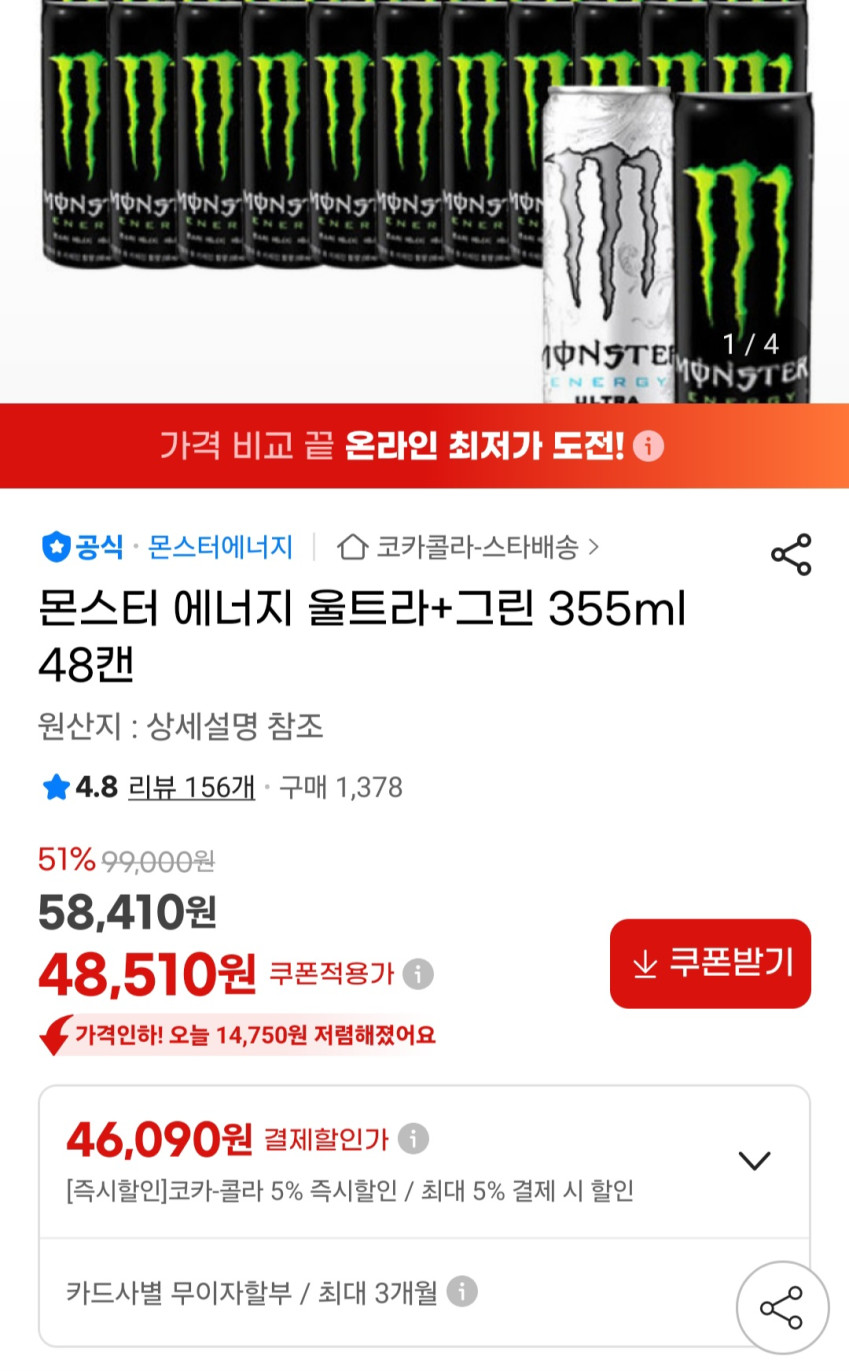Tap the share icon beside the seller name
849x1371 pixels.
click(x=790, y=555)
